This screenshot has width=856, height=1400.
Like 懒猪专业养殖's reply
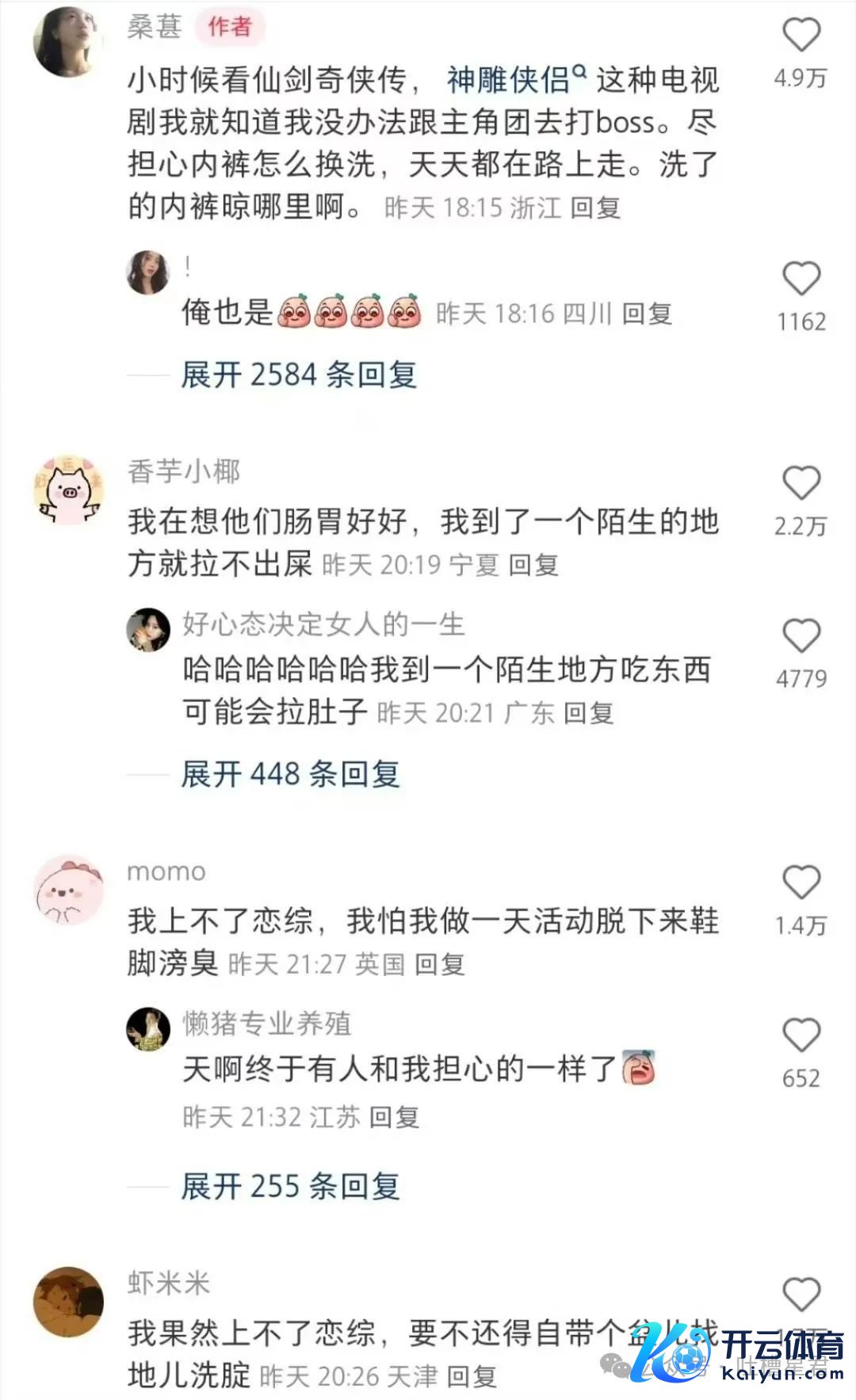[801, 1036]
